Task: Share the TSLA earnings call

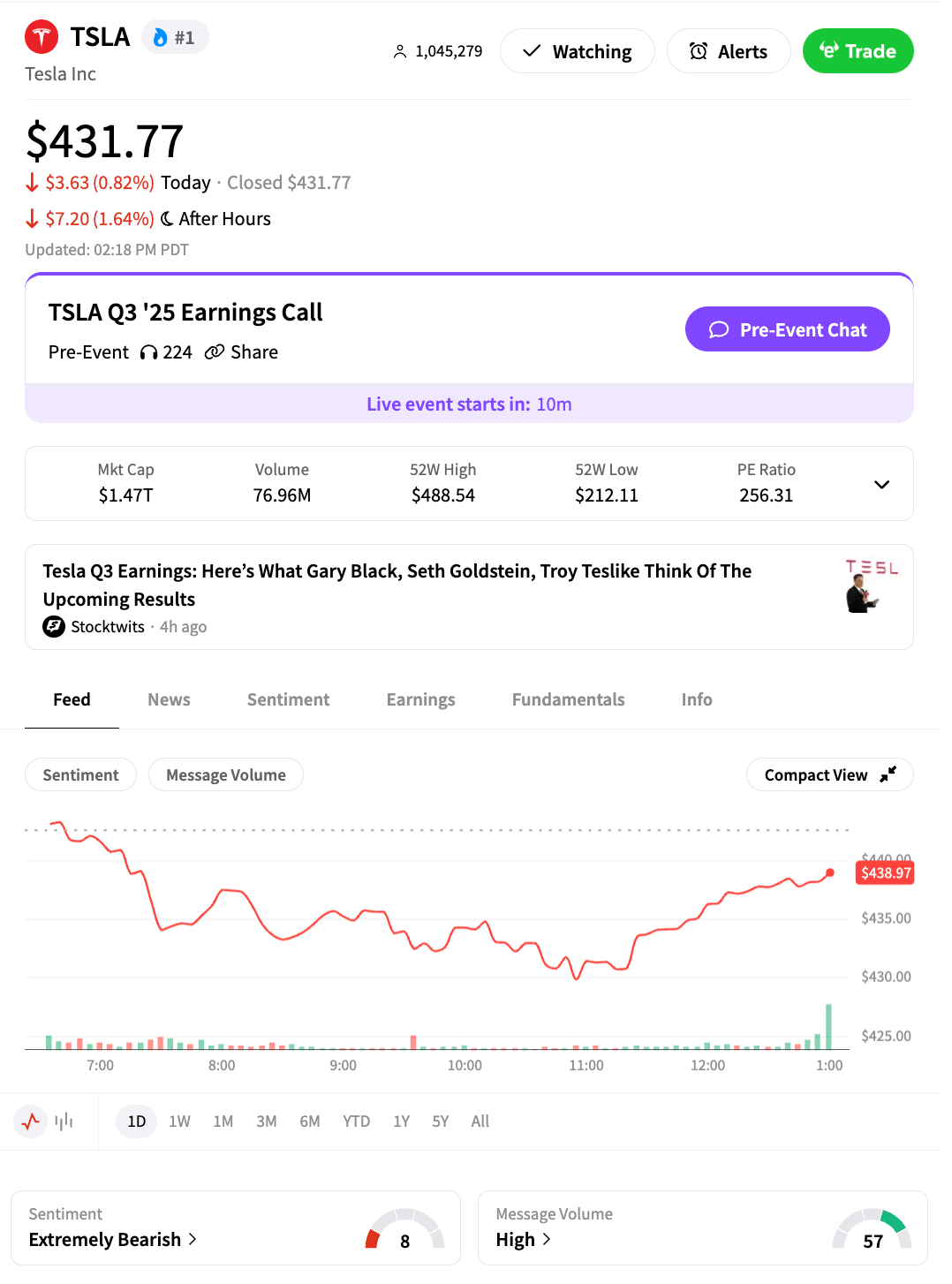Action: [241, 352]
